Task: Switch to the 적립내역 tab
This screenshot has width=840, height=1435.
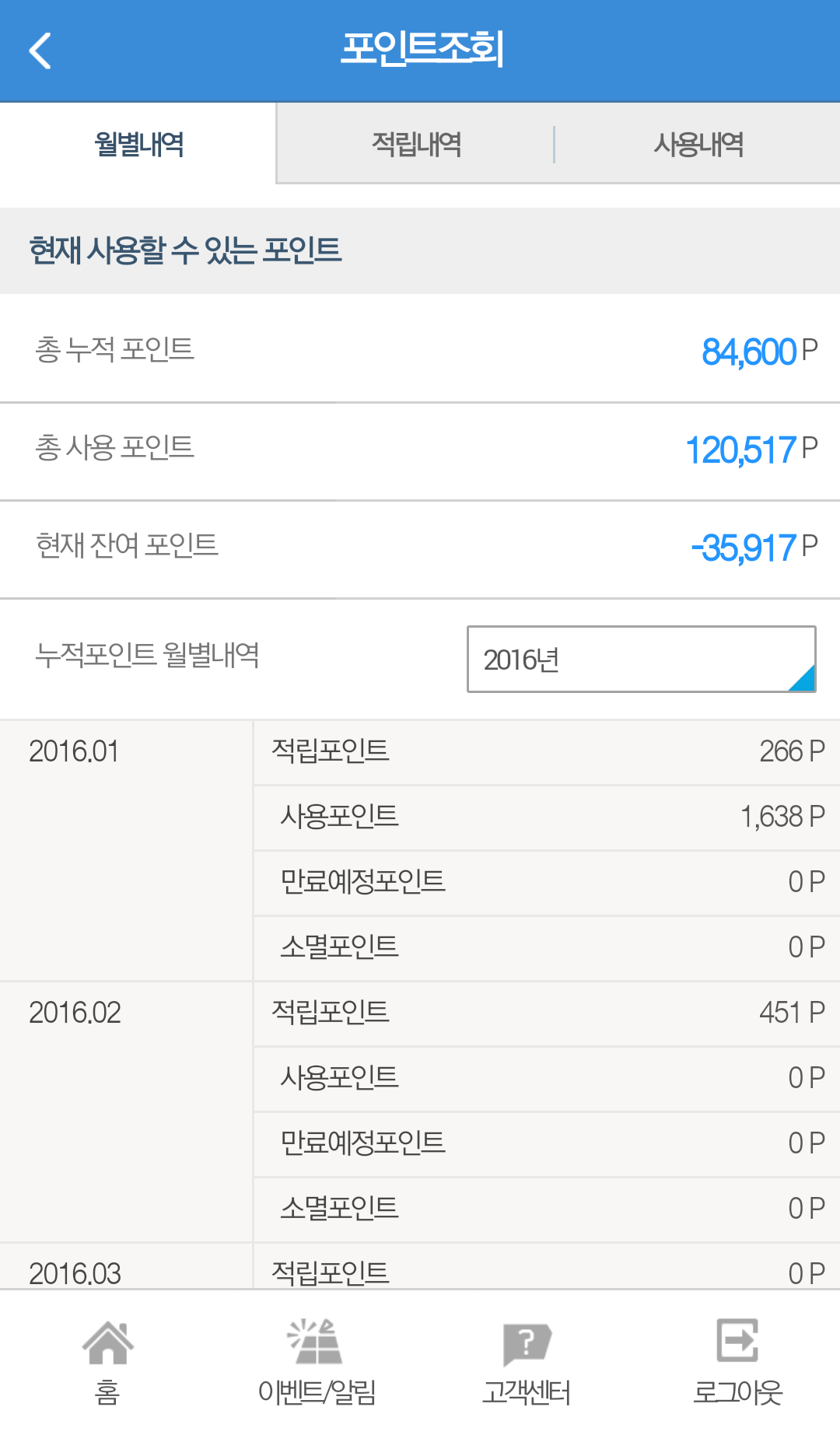Action: (x=416, y=145)
